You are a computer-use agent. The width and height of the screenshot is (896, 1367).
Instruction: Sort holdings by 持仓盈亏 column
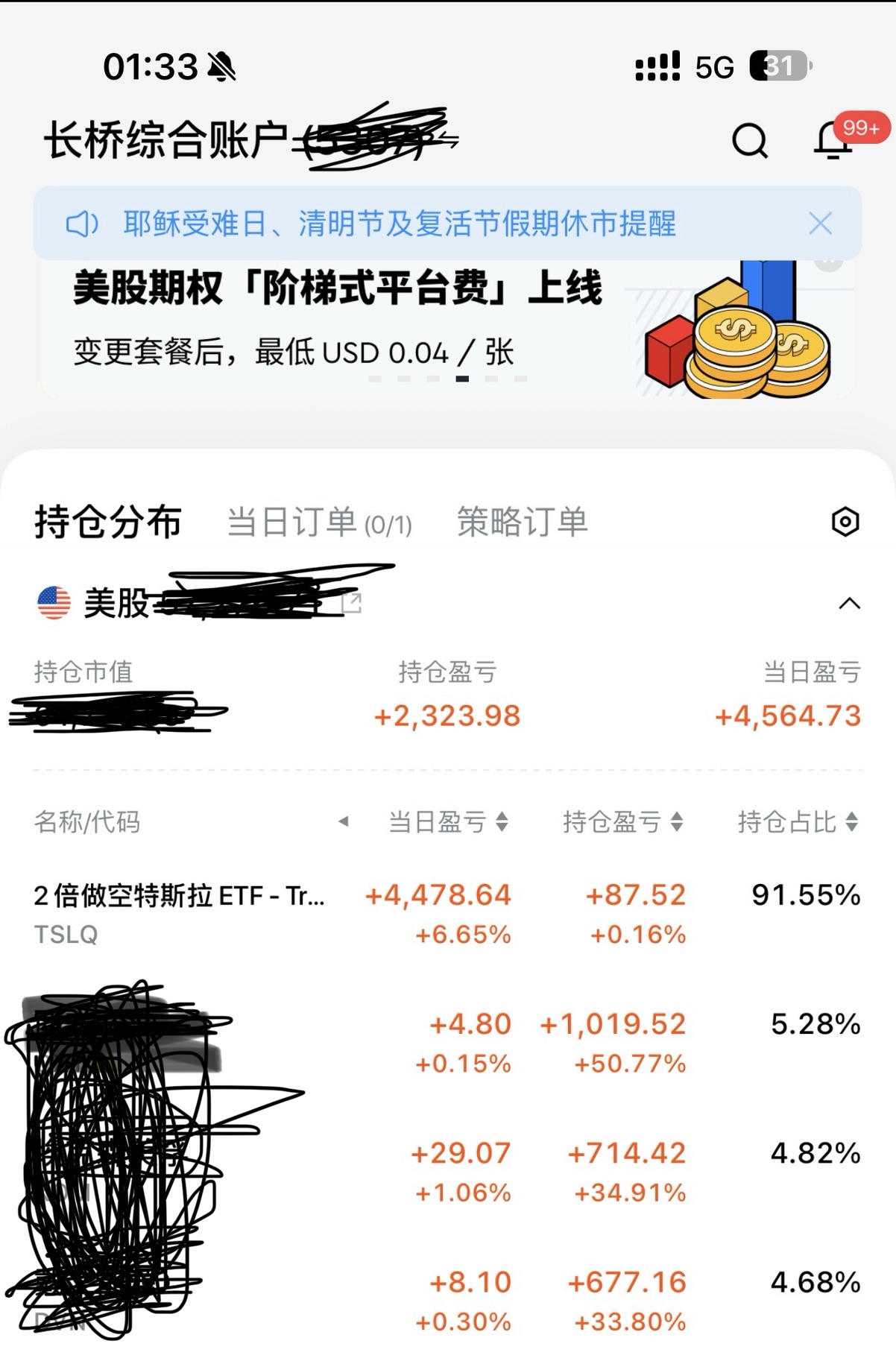(x=622, y=822)
